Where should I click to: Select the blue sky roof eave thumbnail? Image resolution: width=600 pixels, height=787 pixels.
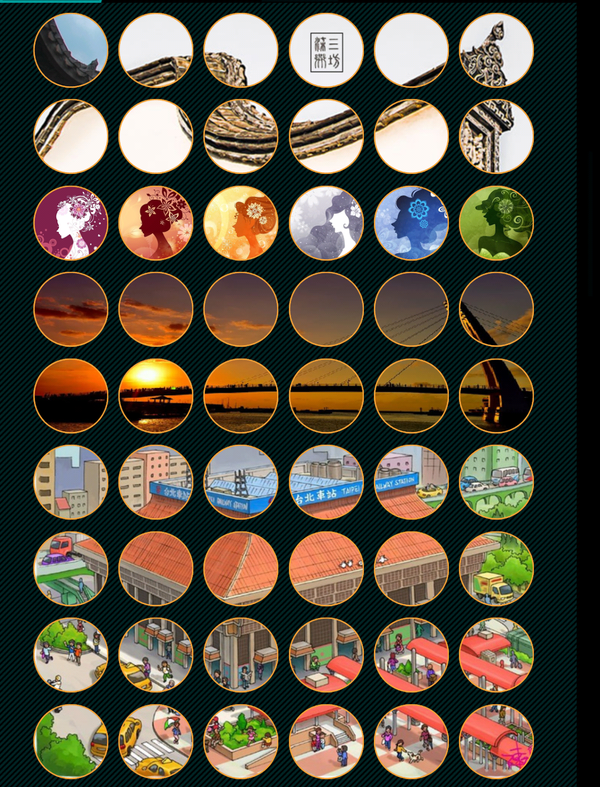[x=71, y=50]
